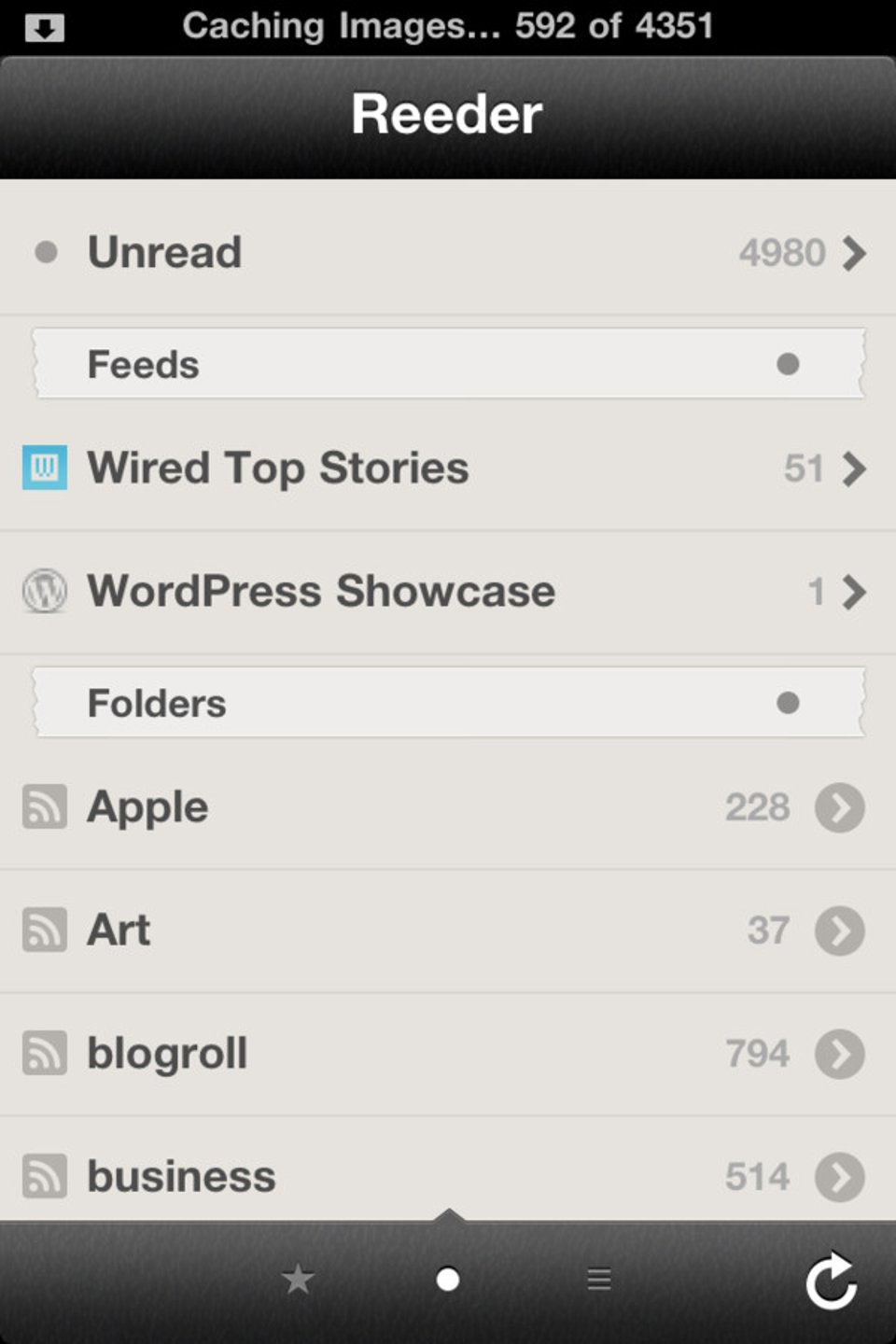Tap the download icon in the status bar
This screenshot has width=896, height=1344.
tap(46, 27)
